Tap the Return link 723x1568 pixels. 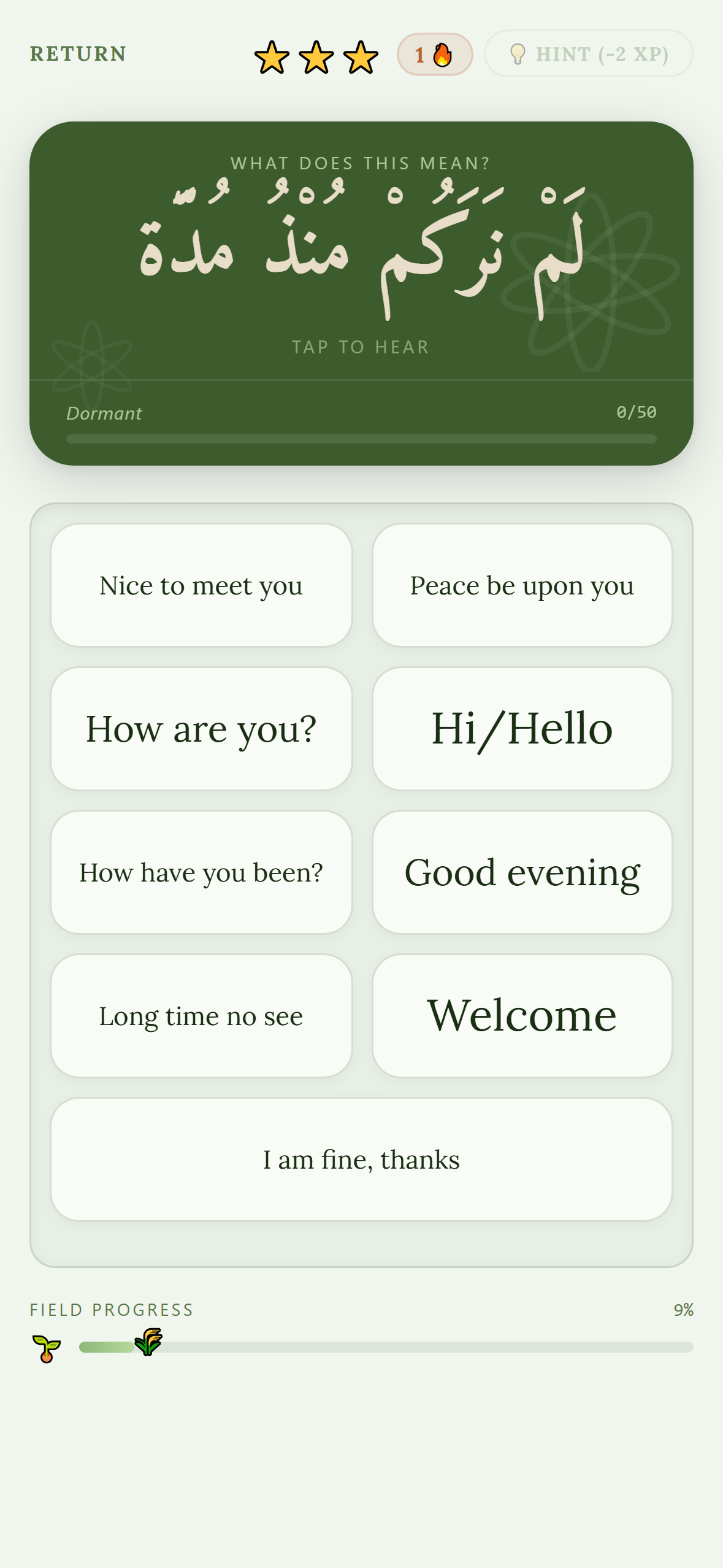pos(78,54)
